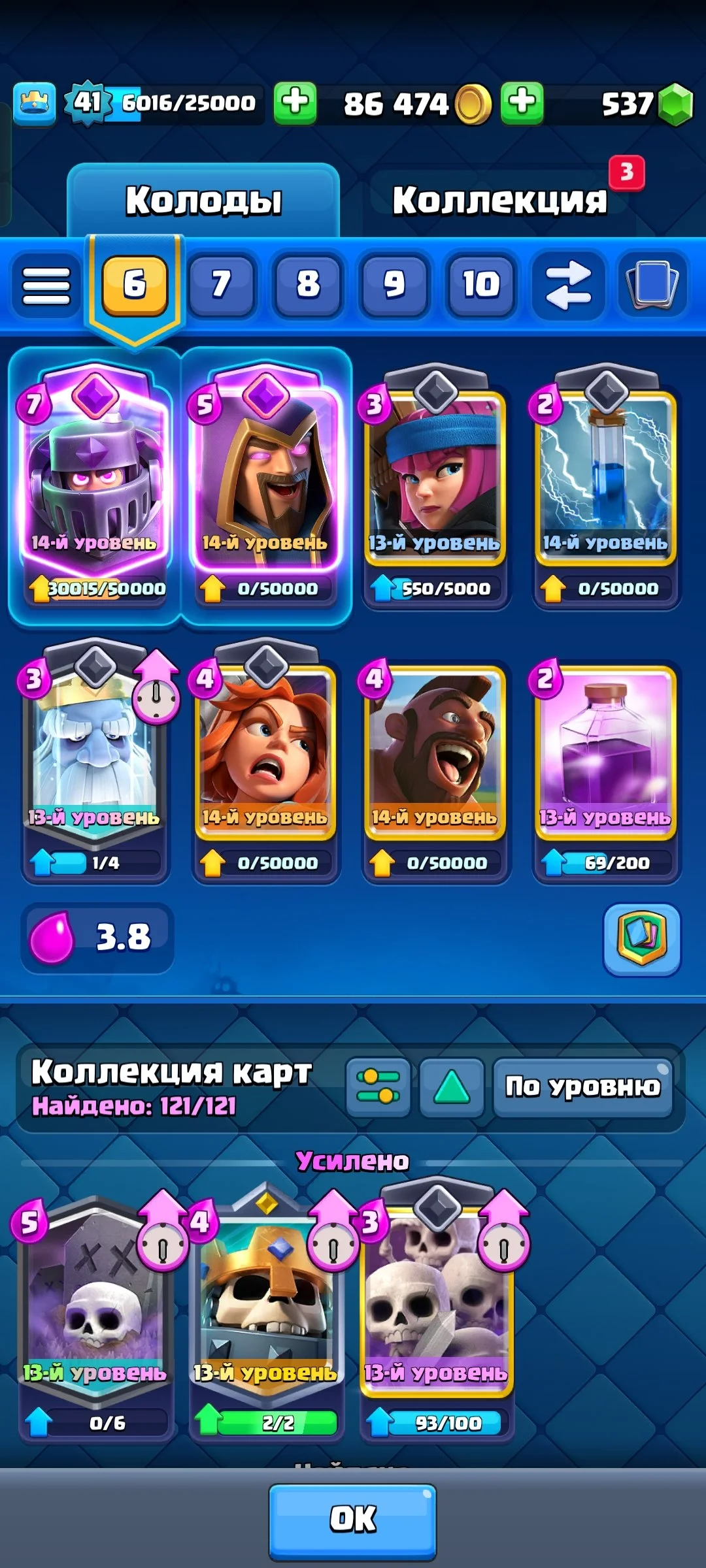Image resolution: width=706 pixels, height=1568 pixels.
Task: Select deck slot 10
Action: pyautogui.click(x=481, y=285)
